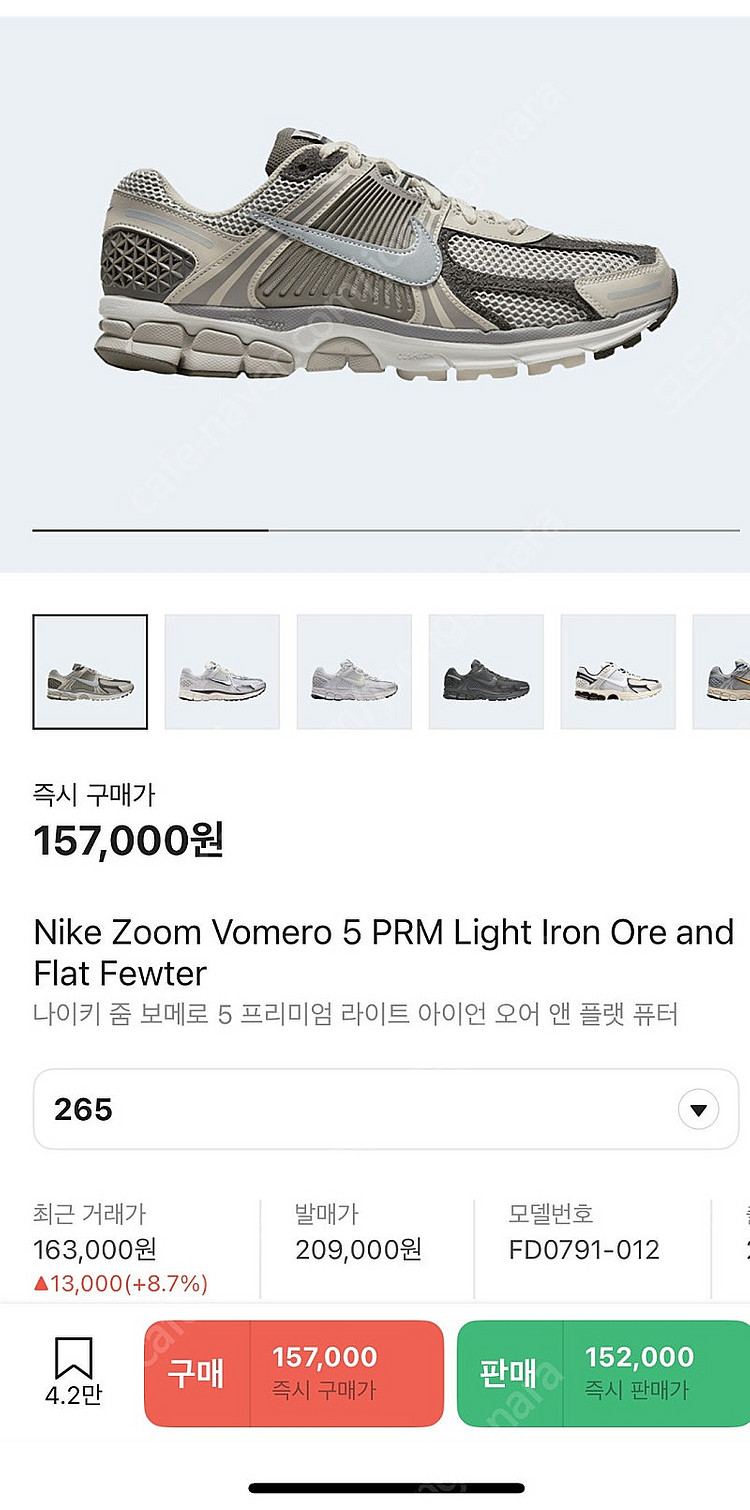View the recent trade price 163,000원
The height and width of the screenshot is (1510, 750).
pos(96,1250)
